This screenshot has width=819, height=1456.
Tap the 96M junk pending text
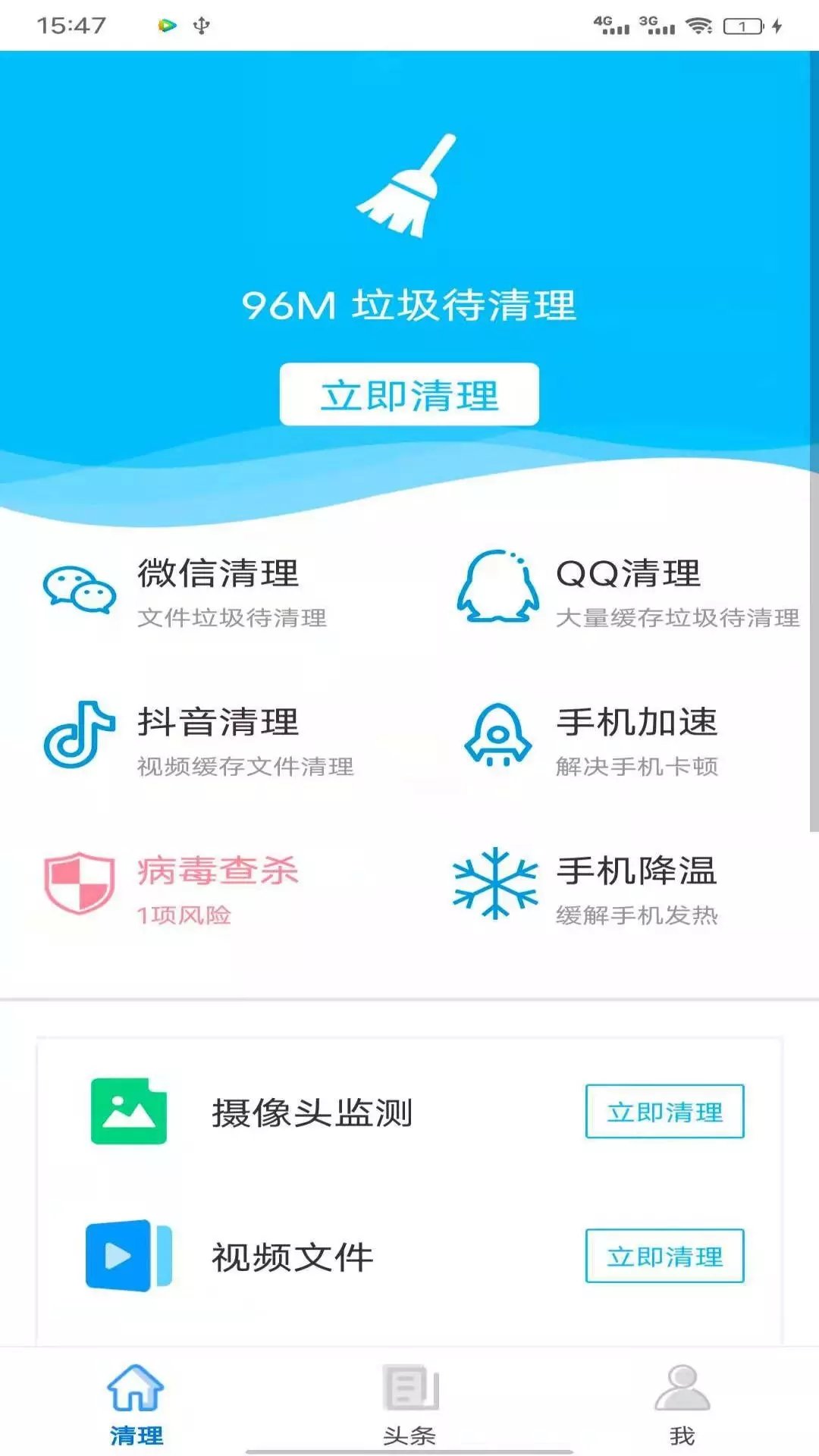tap(409, 306)
